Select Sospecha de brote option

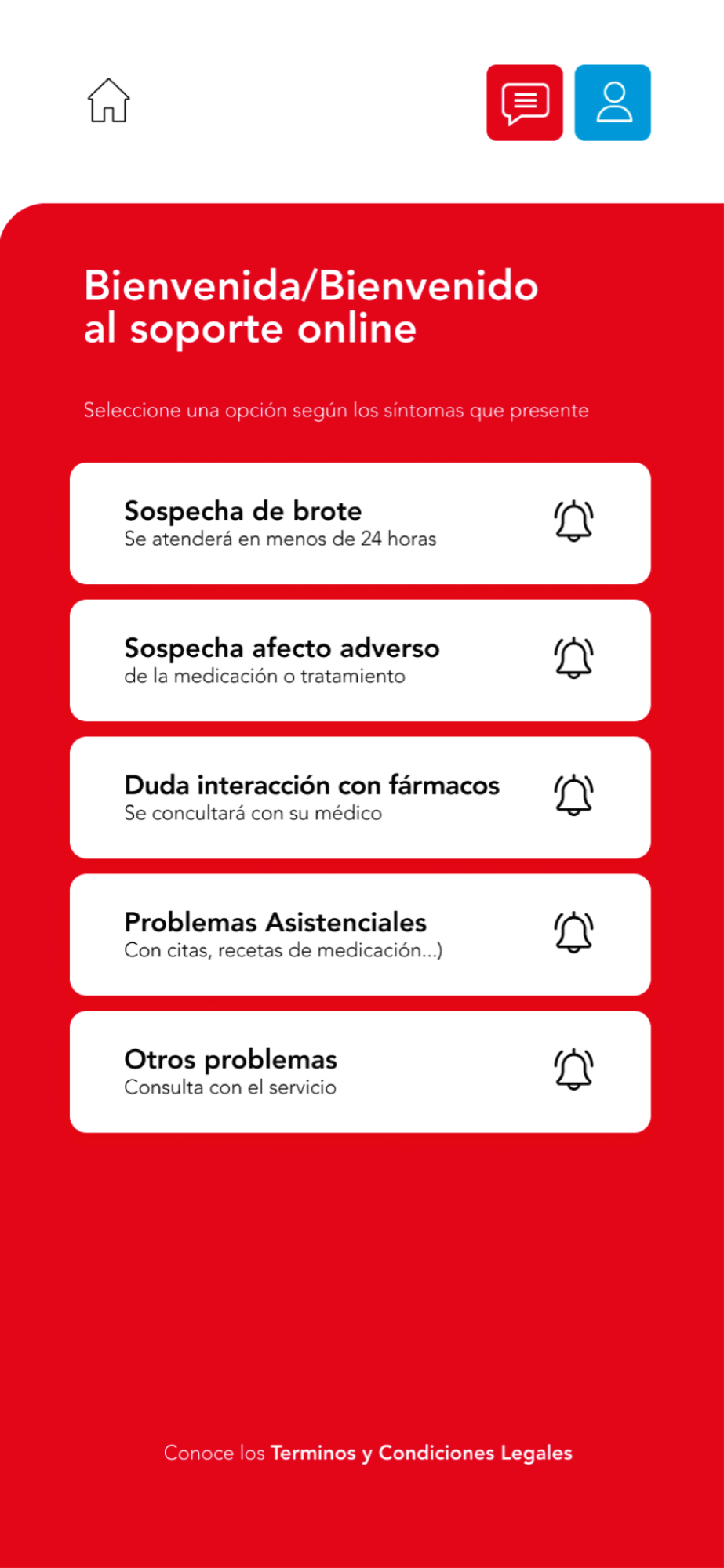click(360, 523)
